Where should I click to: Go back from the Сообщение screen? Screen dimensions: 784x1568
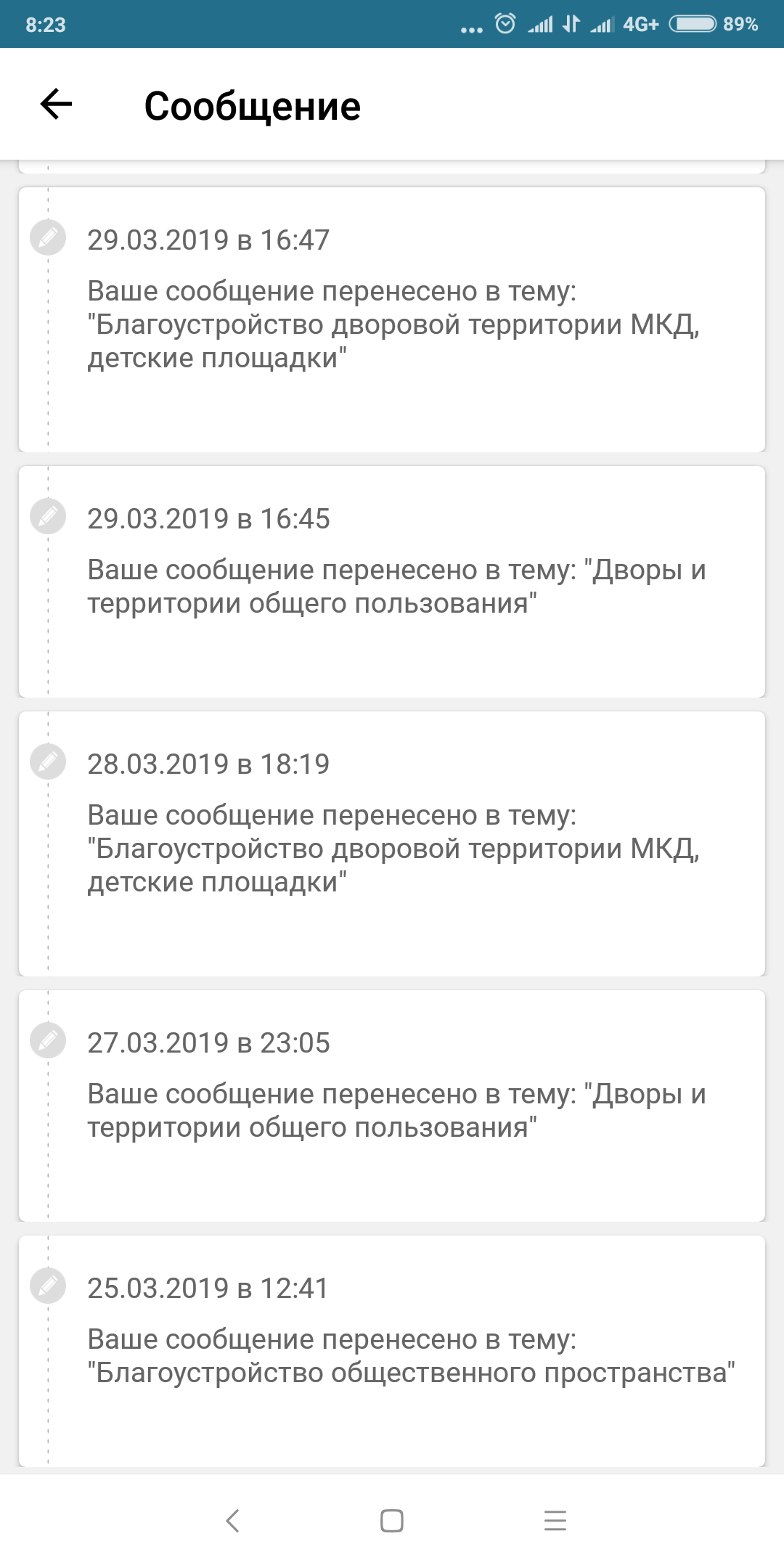click(56, 104)
